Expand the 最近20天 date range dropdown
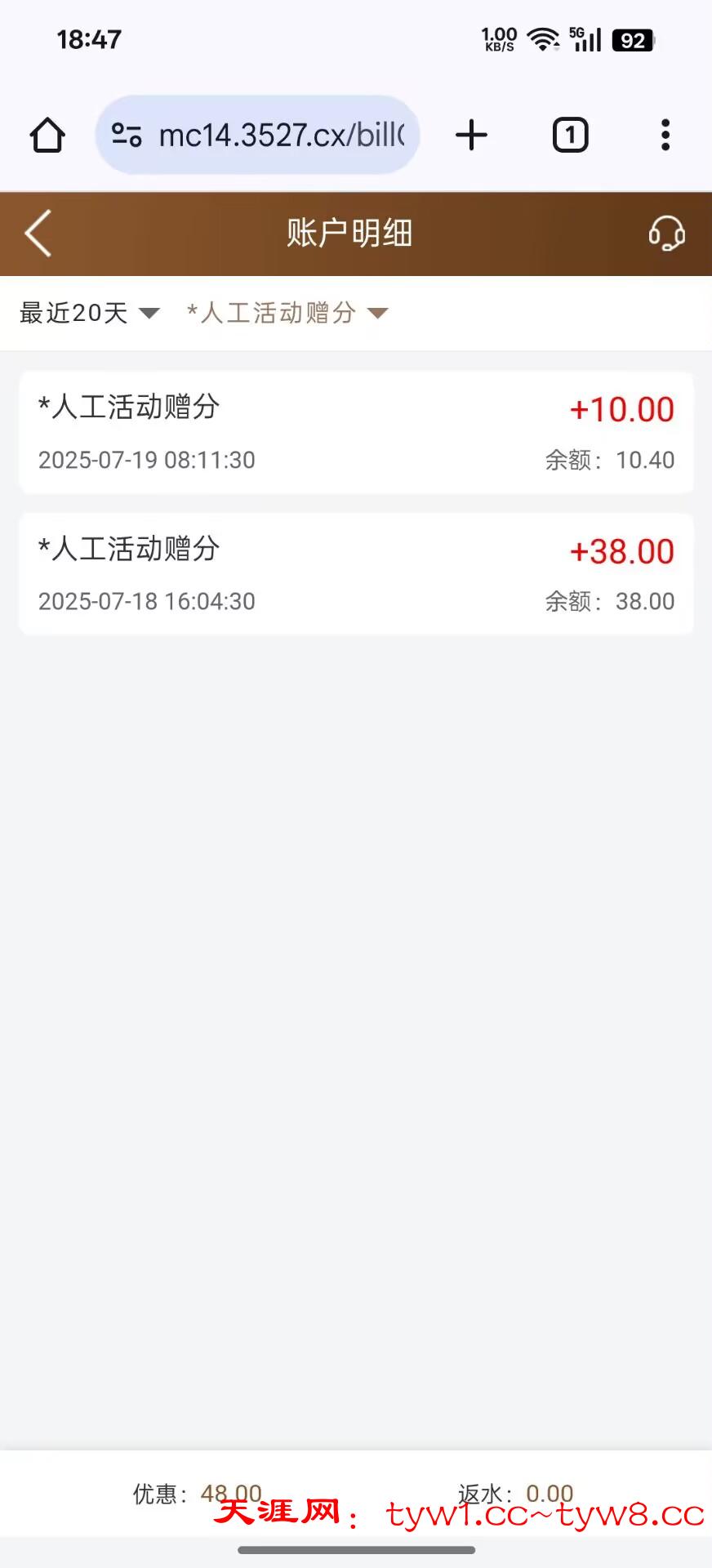Viewport: 712px width, 1568px height. [90, 313]
